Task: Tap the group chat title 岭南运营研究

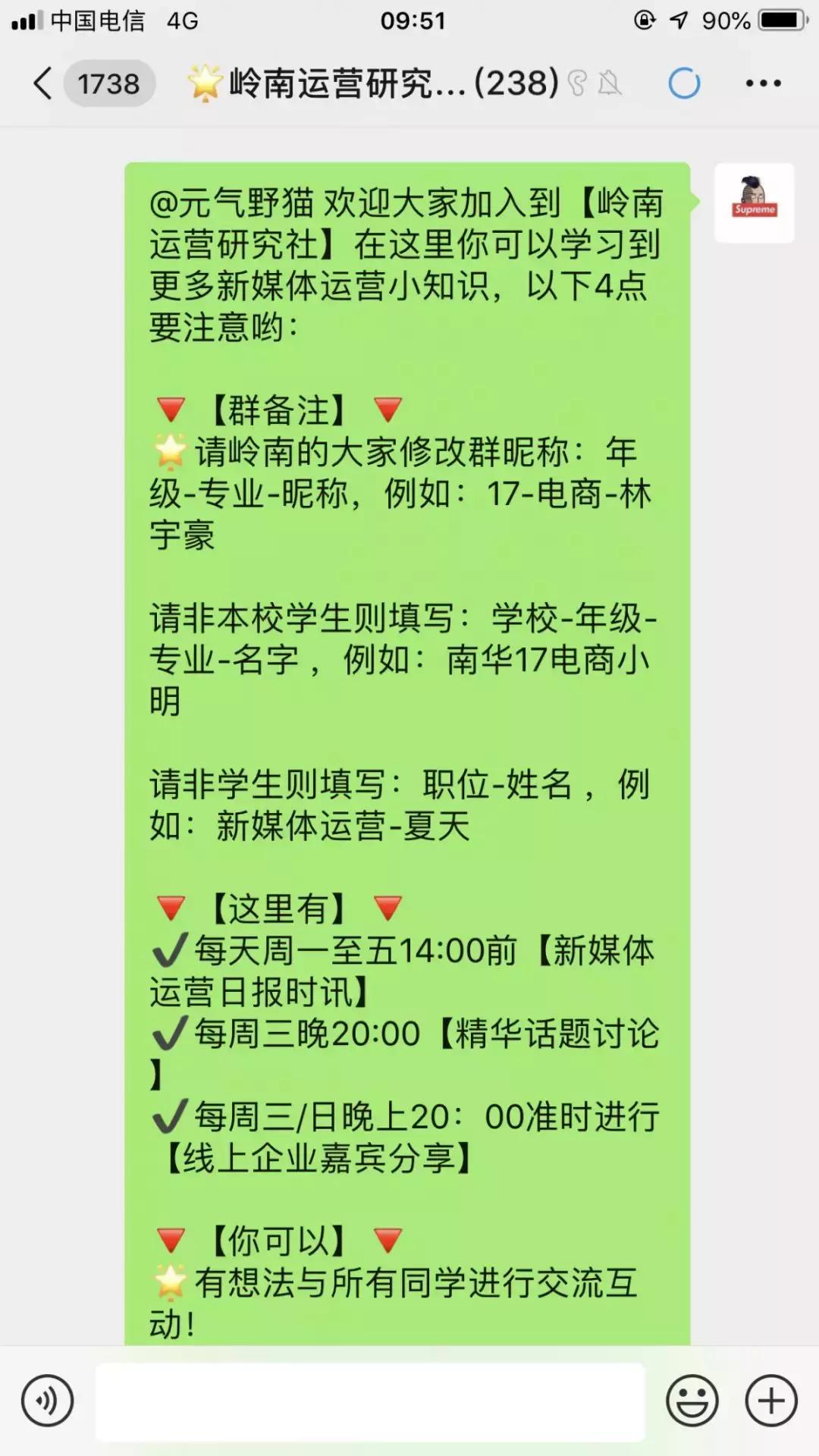Action: click(x=334, y=83)
